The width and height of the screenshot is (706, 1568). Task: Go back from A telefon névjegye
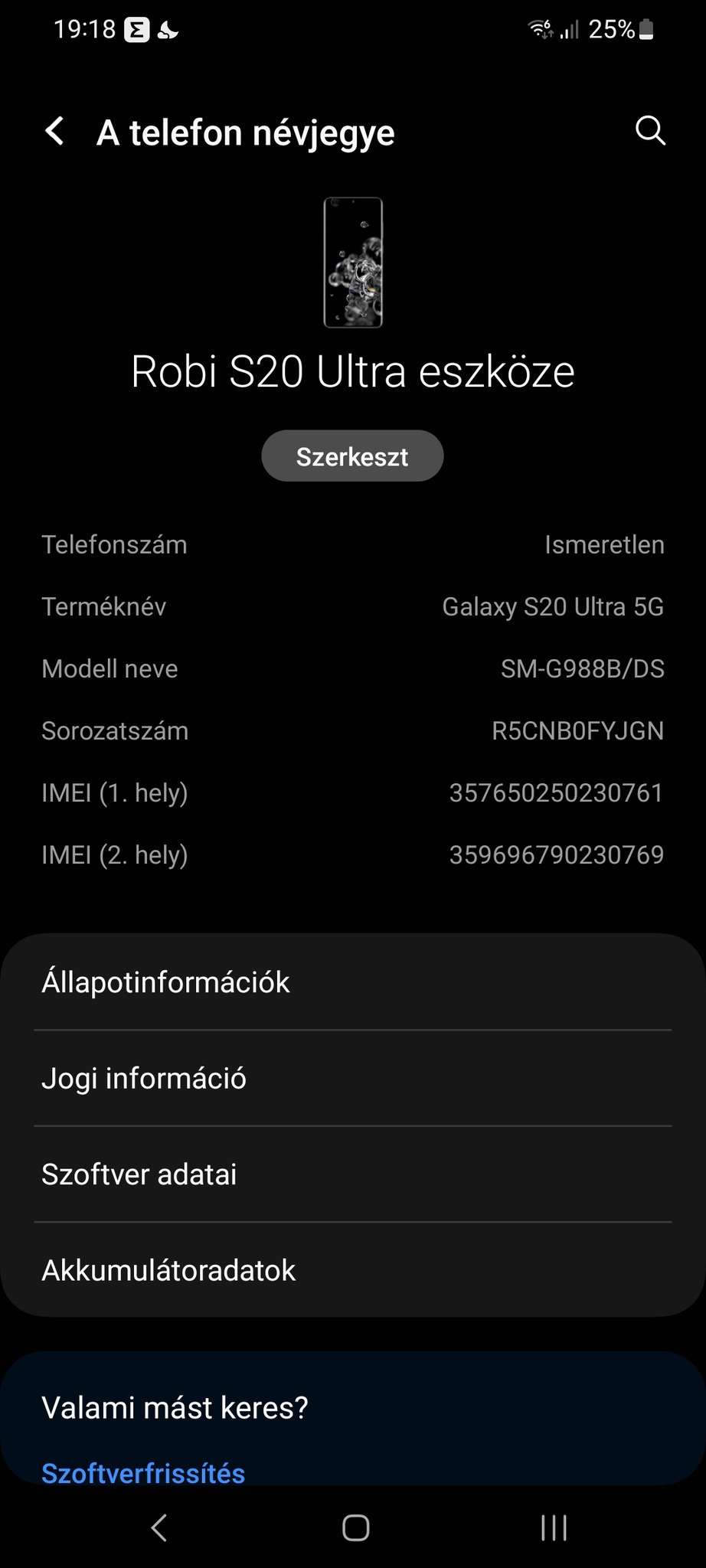coord(55,132)
